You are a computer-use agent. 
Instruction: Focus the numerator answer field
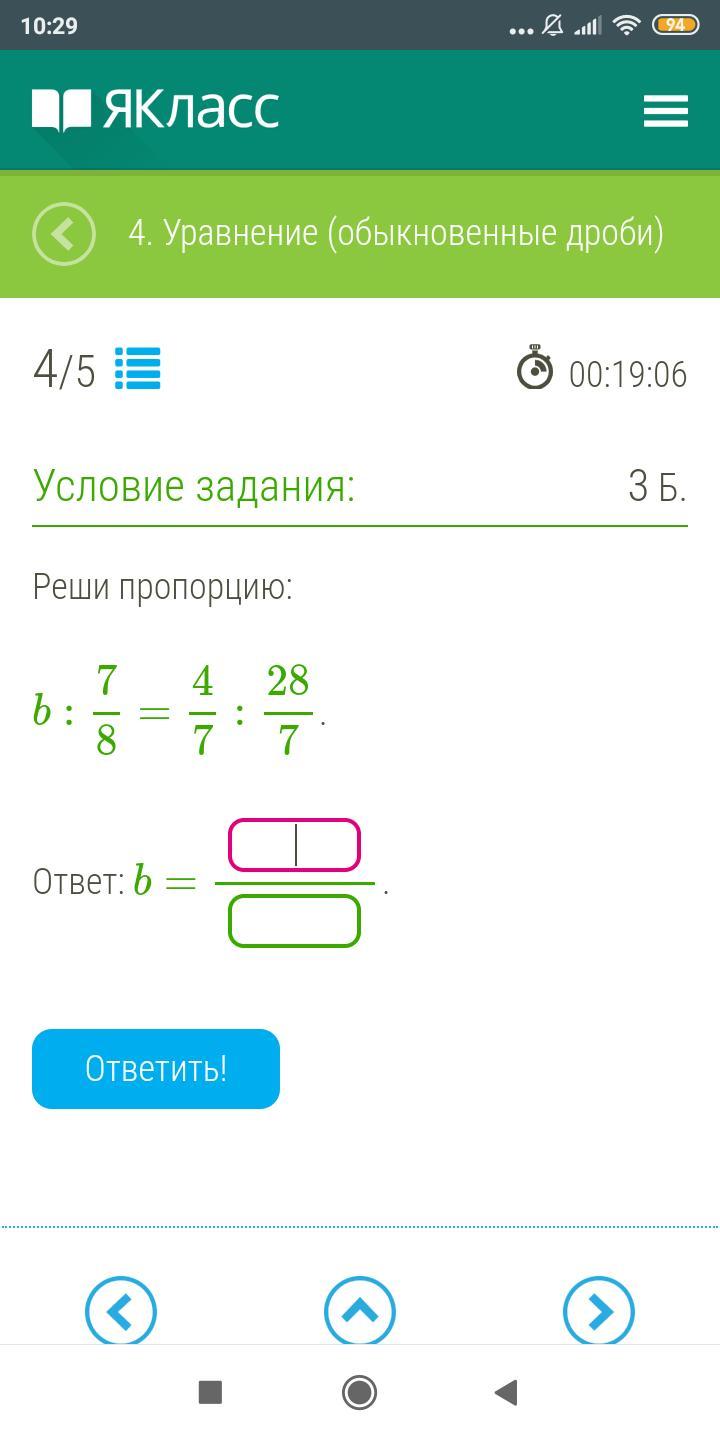point(294,846)
